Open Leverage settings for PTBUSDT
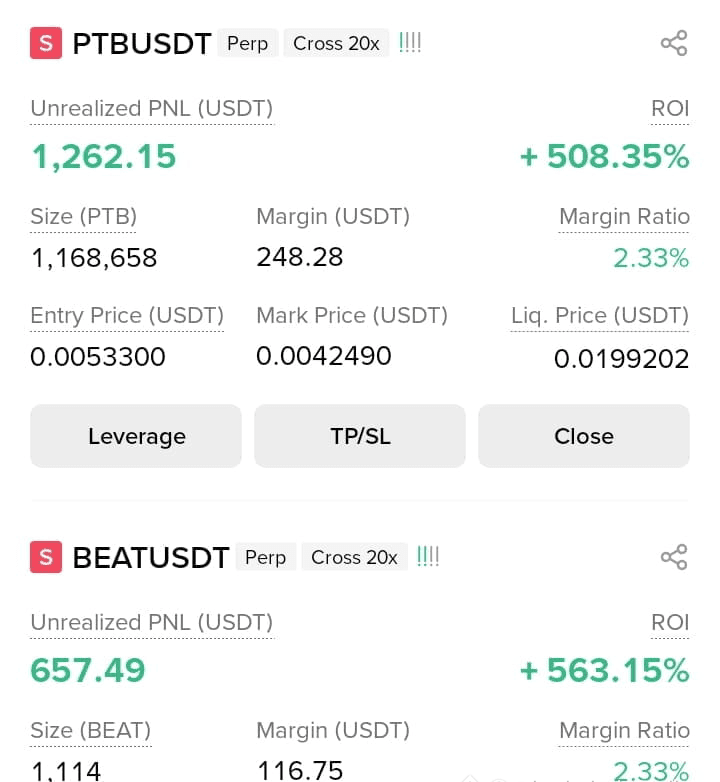This screenshot has height=782, width=720. [136, 436]
